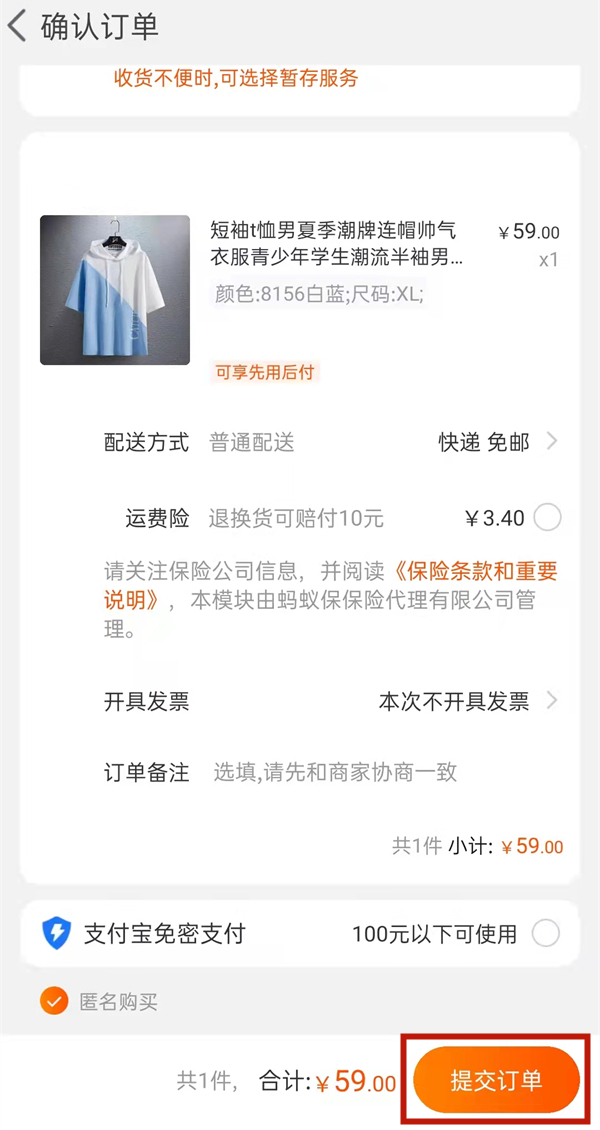600x1130 pixels.
Task: Select the 运费险 ¥3.40 insurance option
Action: click(x=547, y=518)
